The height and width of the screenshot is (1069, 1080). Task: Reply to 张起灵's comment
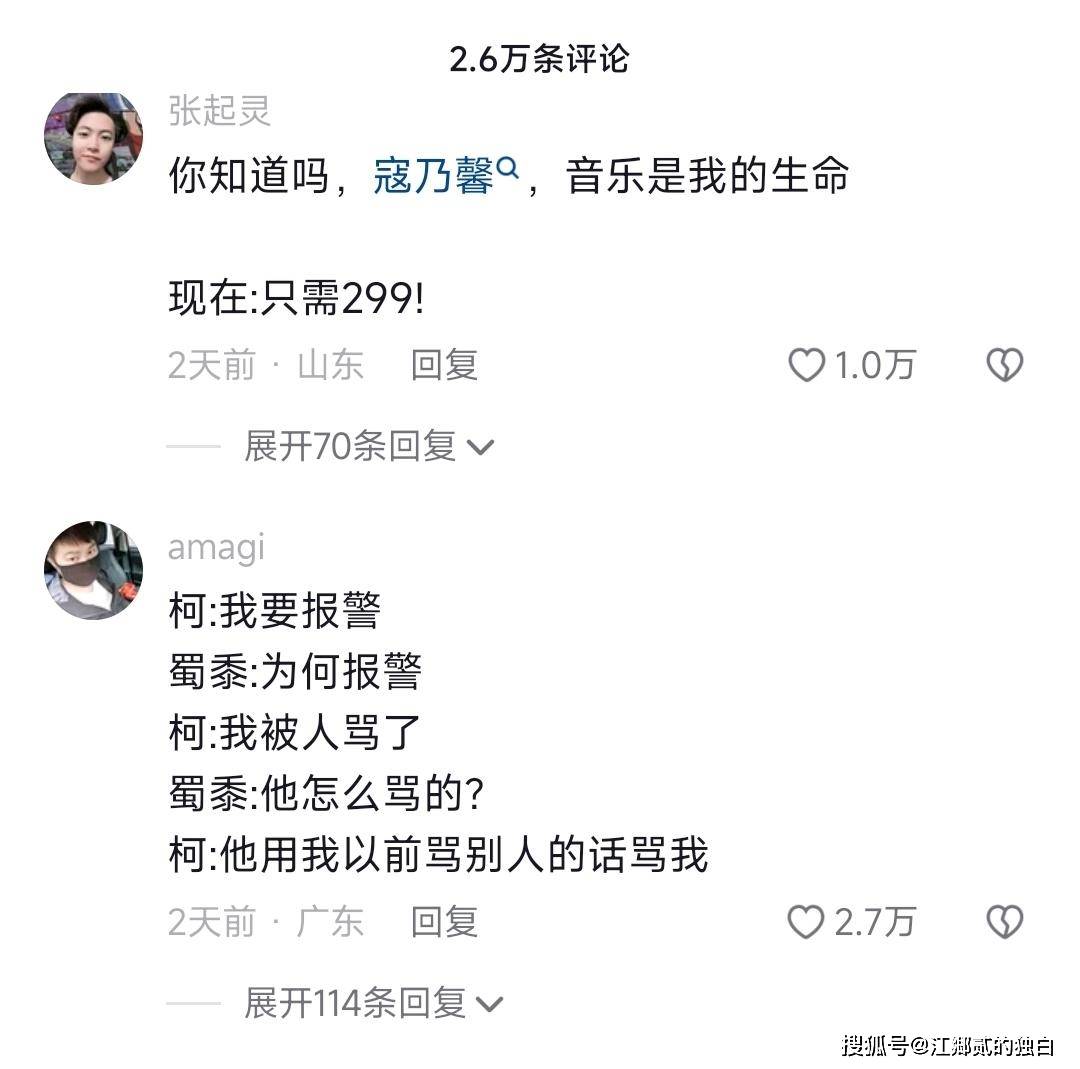pyautogui.click(x=444, y=365)
